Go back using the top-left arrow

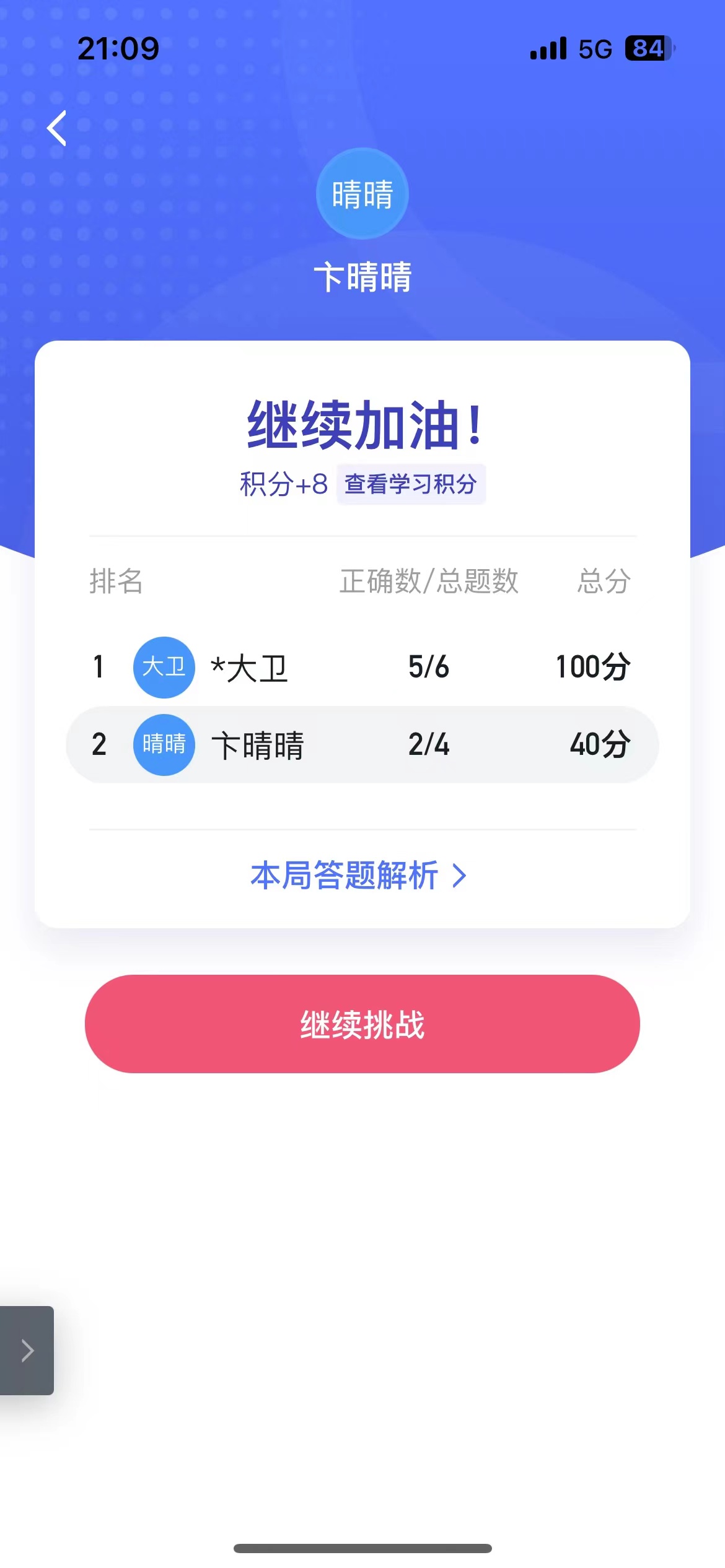point(57,129)
